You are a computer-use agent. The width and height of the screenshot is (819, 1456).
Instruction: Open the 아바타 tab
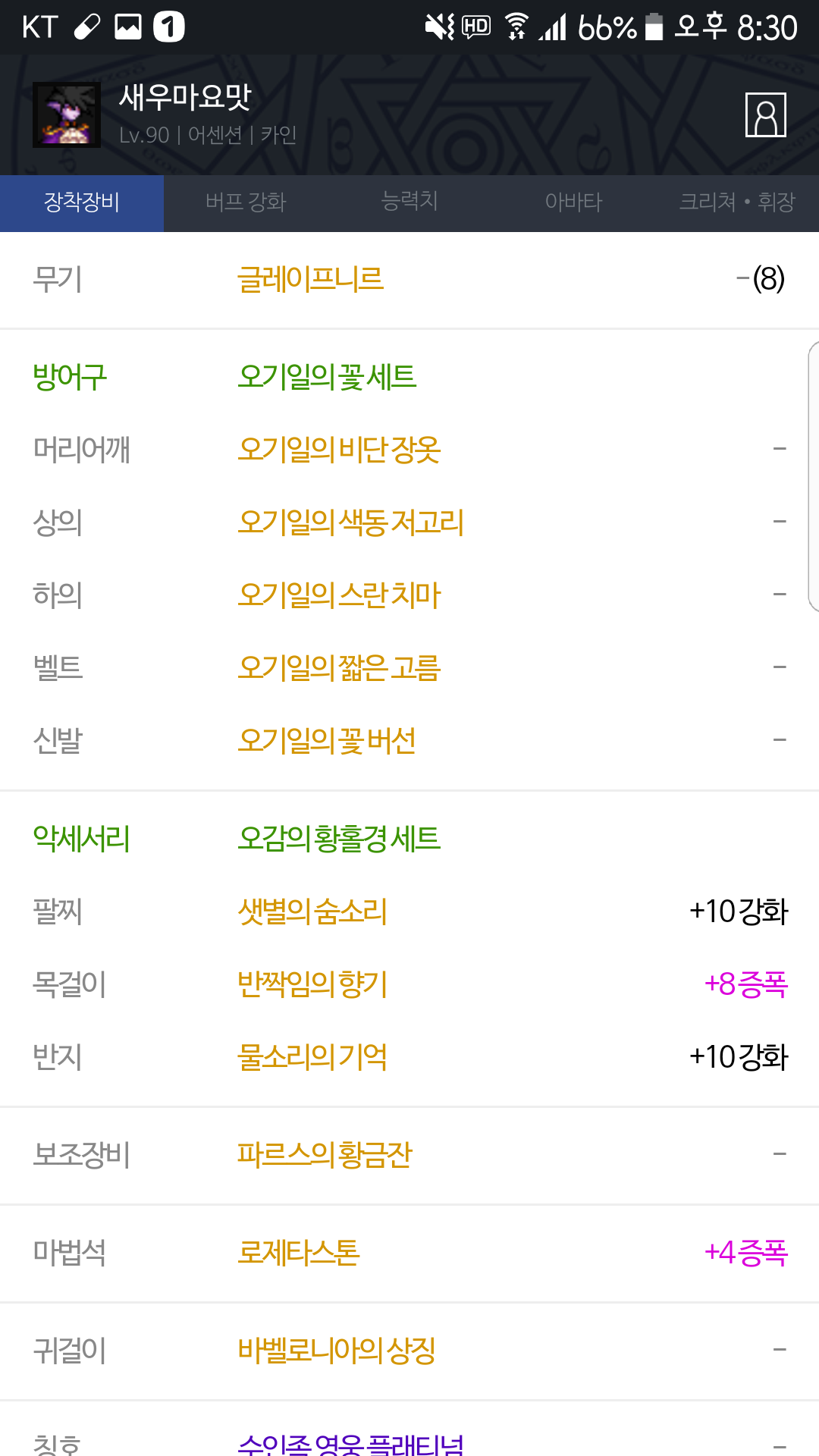[x=573, y=202]
